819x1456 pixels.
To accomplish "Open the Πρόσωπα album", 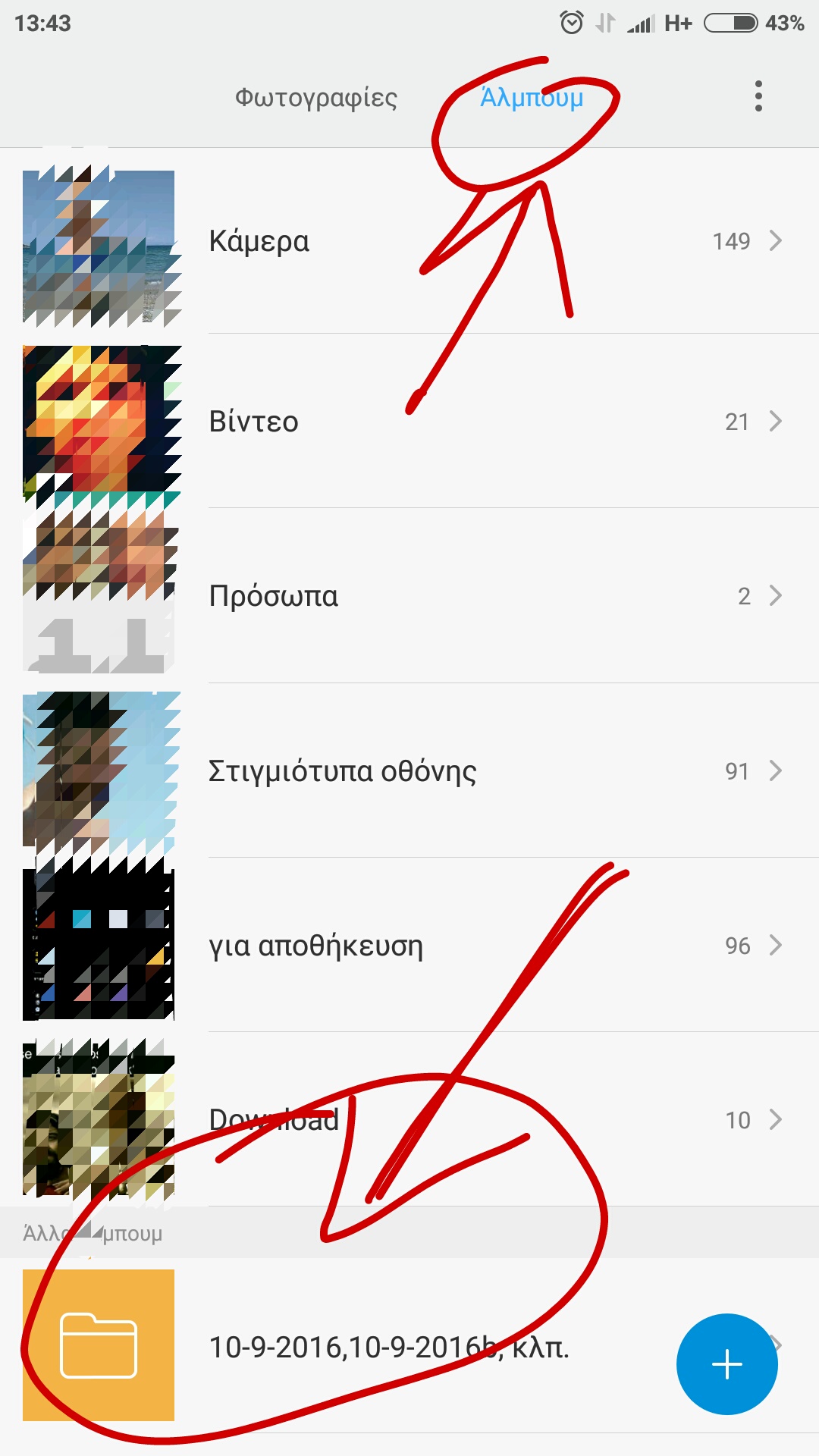I will point(409,596).
